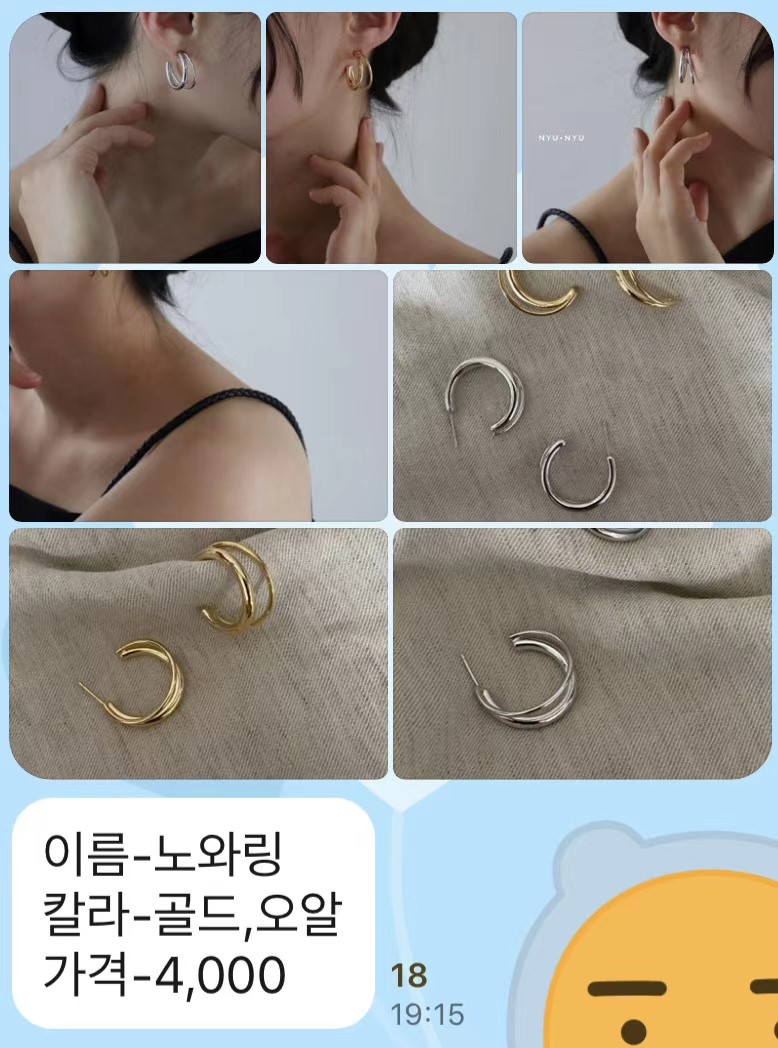778x1048 pixels.
Task: Open the photo with NYU·NYU watermark
Action: point(647,138)
